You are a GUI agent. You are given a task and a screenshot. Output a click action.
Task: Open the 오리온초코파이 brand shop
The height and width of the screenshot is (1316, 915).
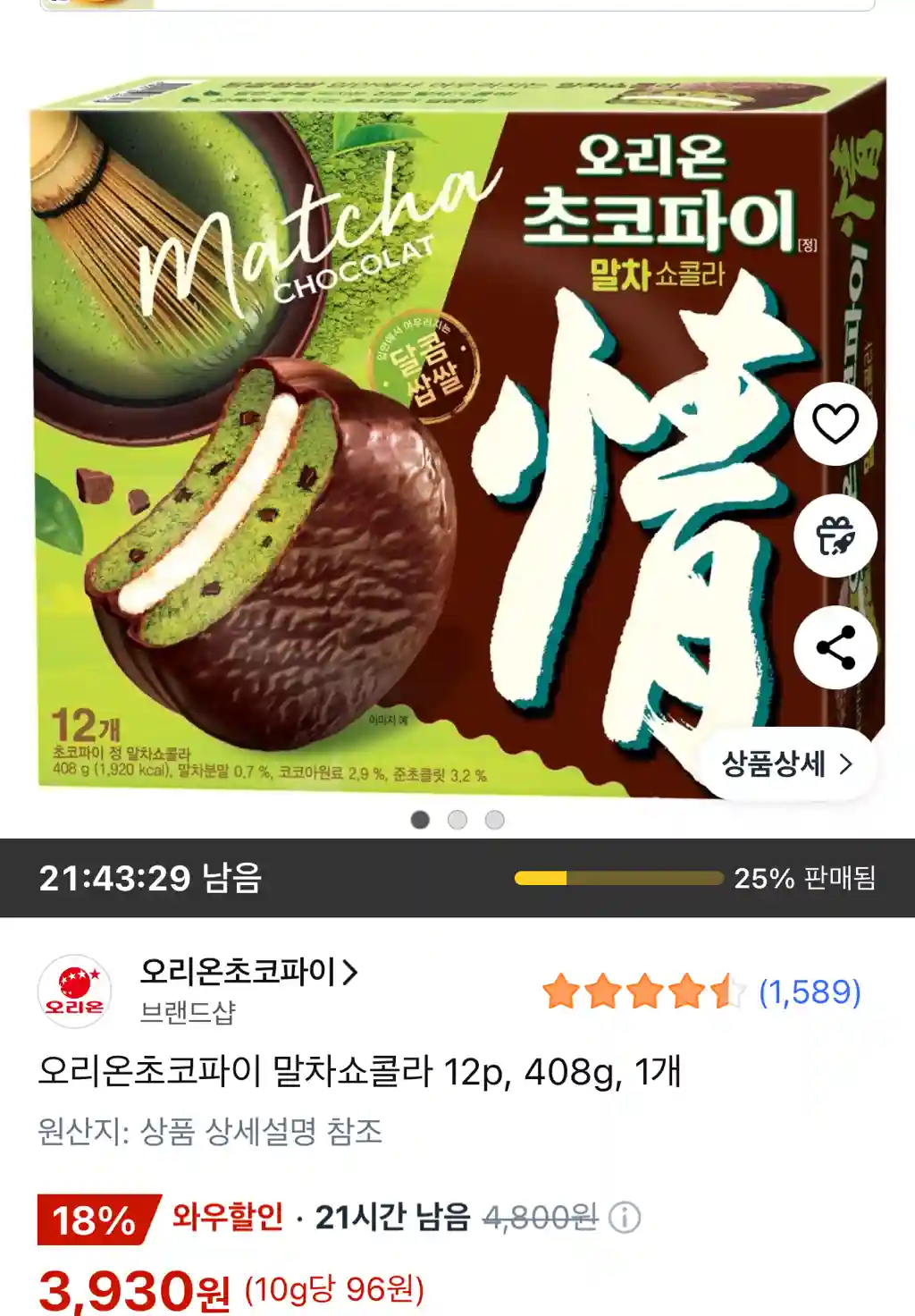coord(248,972)
